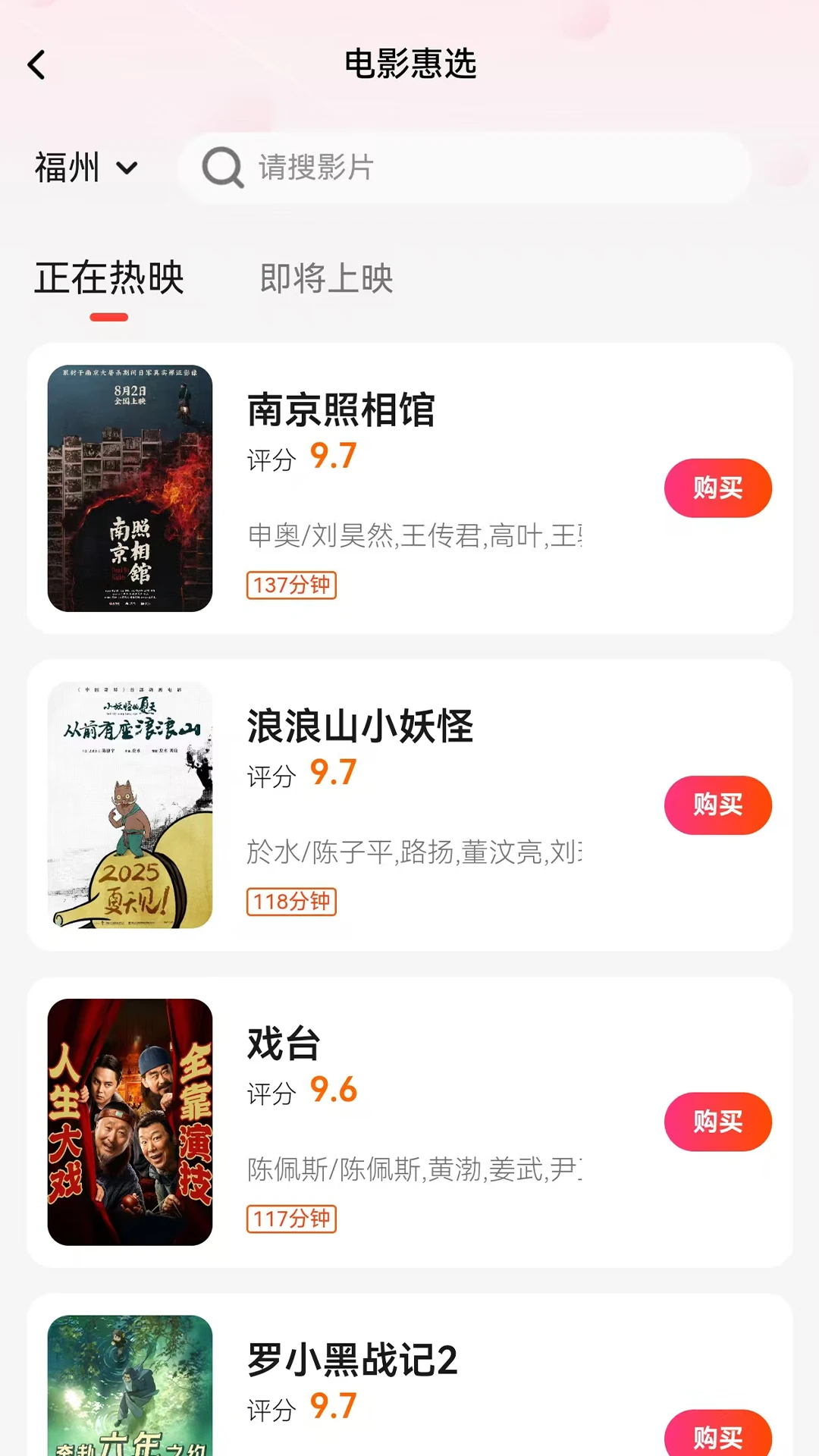Click the 137分钟 duration badge
This screenshot has height=1456, width=819.
pos(291,586)
